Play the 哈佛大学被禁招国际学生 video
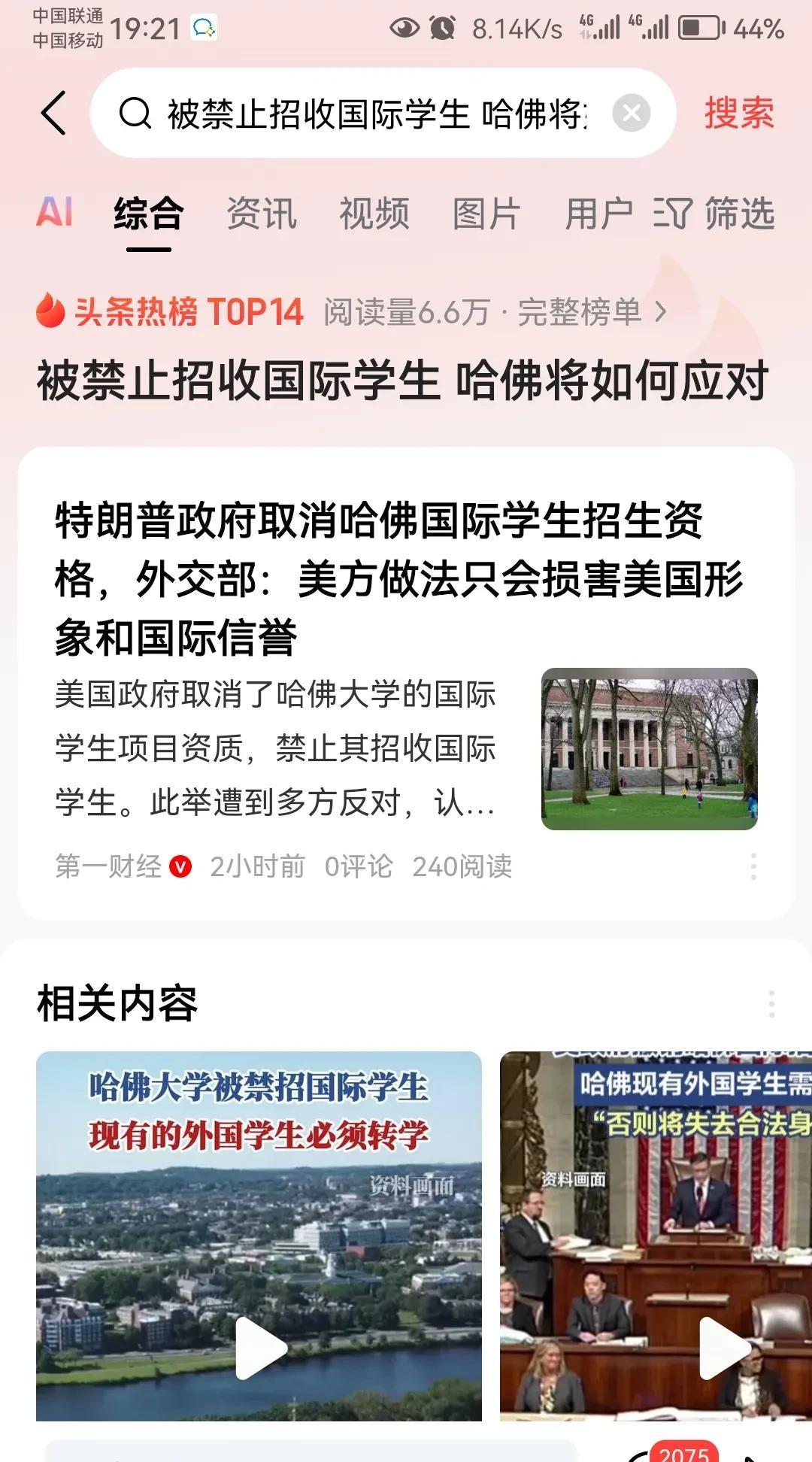The width and height of the screenshot is (812, 1462). (x=259, y=1348)
